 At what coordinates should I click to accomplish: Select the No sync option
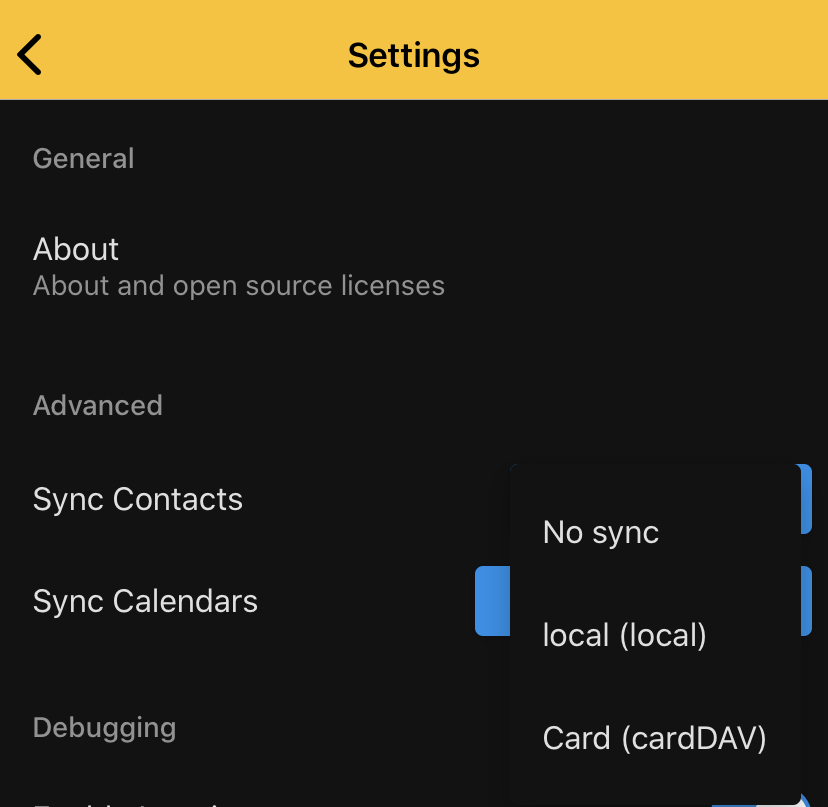click(601, 532)
